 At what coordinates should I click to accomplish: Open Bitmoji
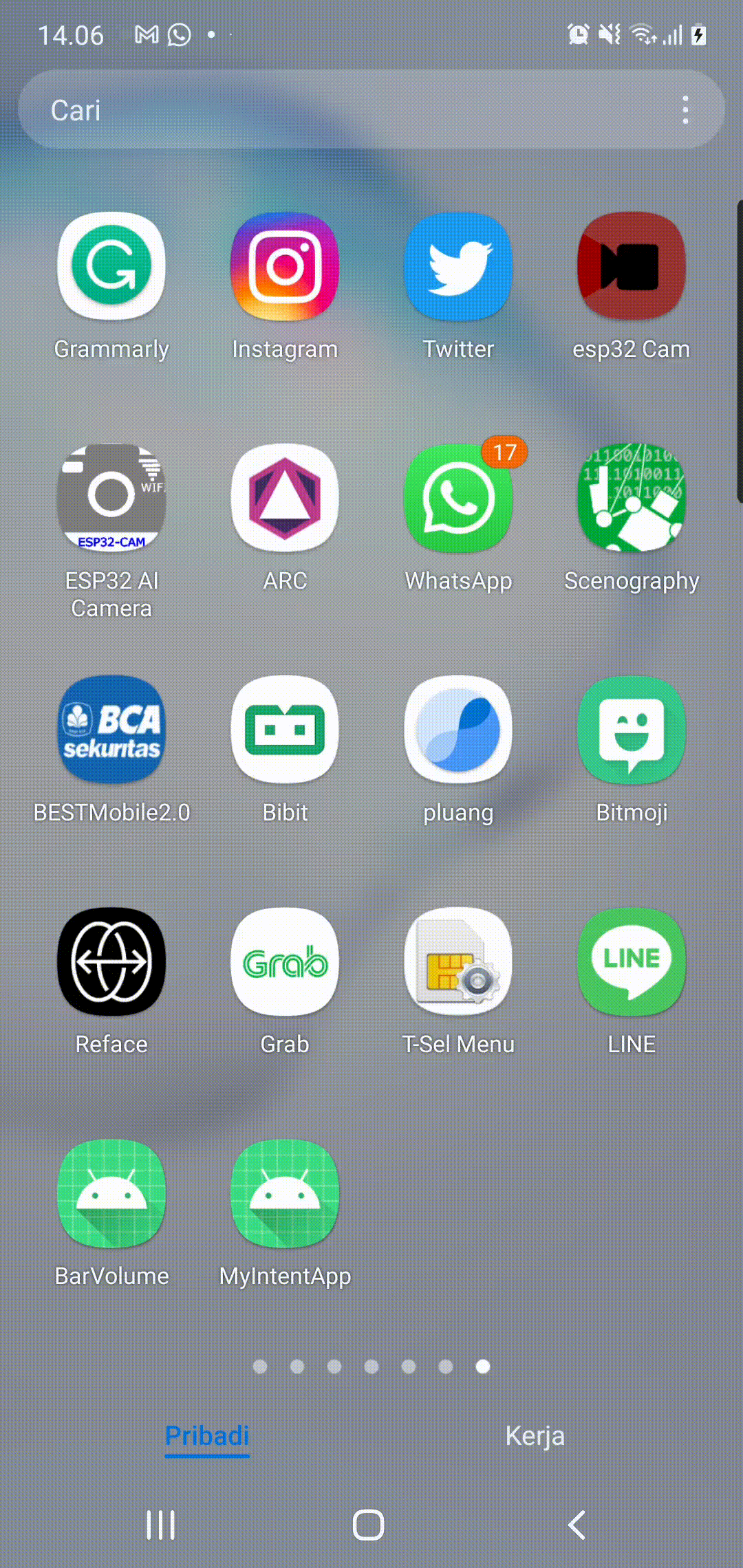(632, 730)
